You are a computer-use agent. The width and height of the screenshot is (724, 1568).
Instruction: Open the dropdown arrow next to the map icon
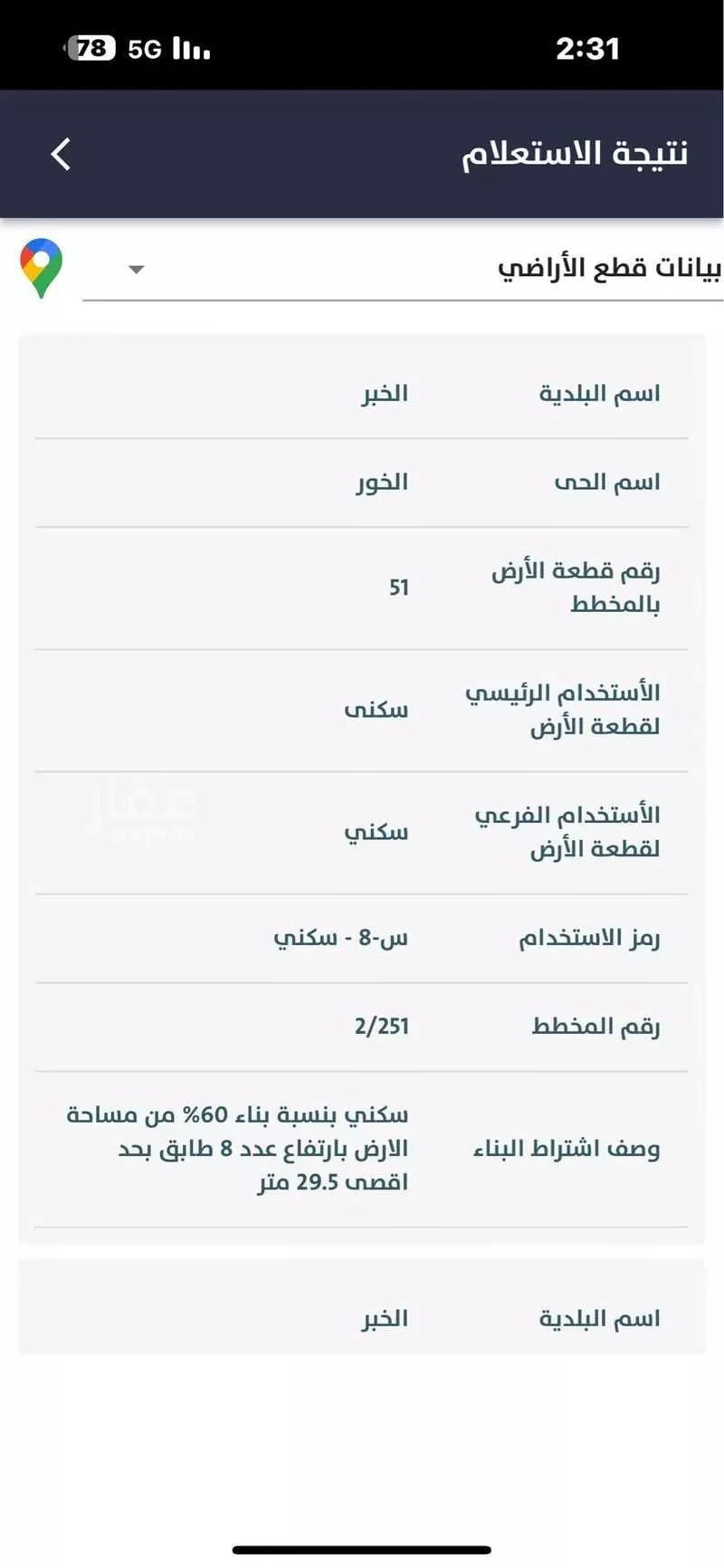click(137, 269)
